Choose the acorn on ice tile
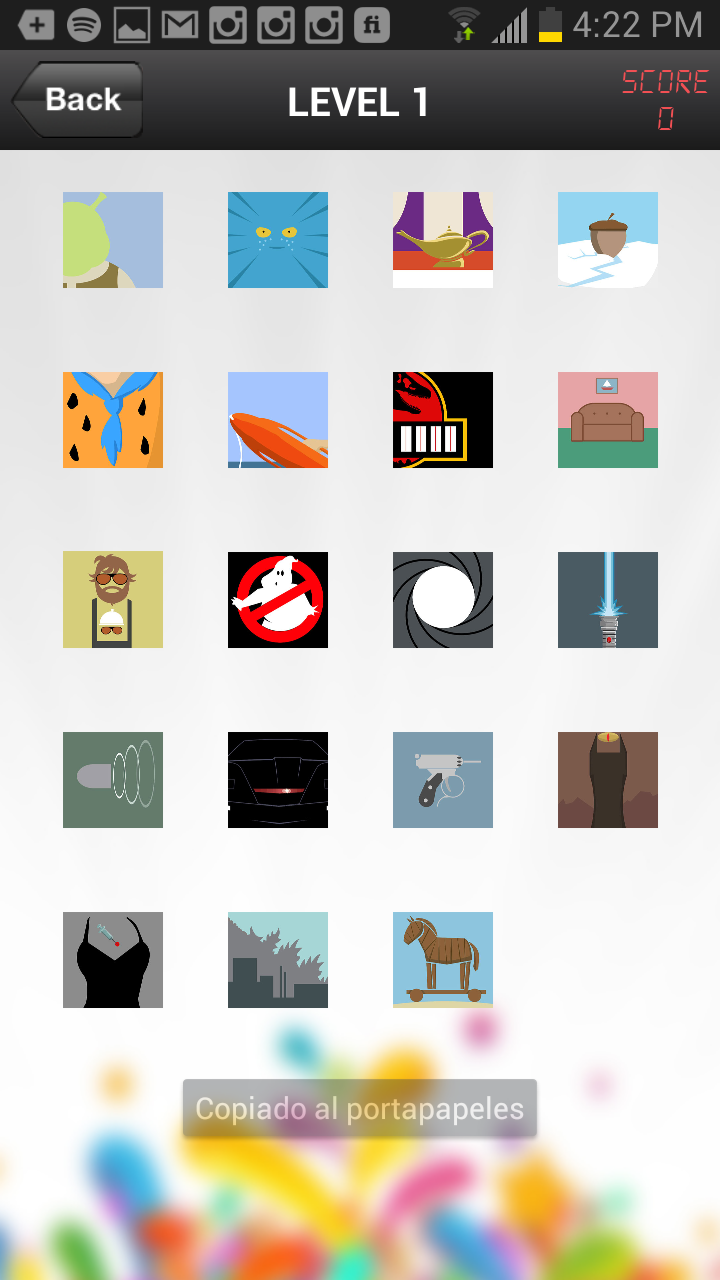This screenshot has width=720, height=1280. coord(608,240)
